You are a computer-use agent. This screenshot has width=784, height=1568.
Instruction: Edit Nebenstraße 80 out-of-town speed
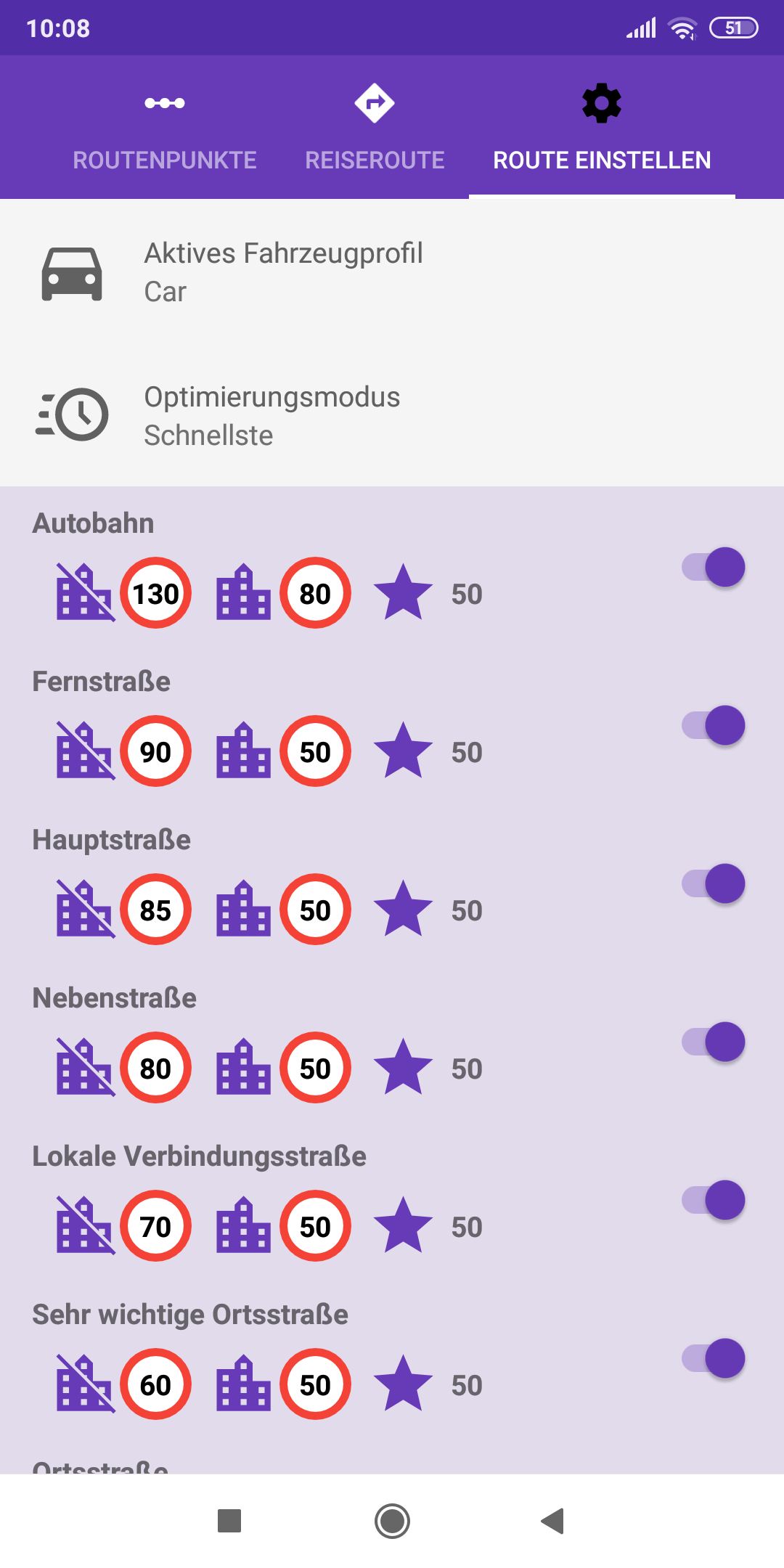tap(155, 1068)
